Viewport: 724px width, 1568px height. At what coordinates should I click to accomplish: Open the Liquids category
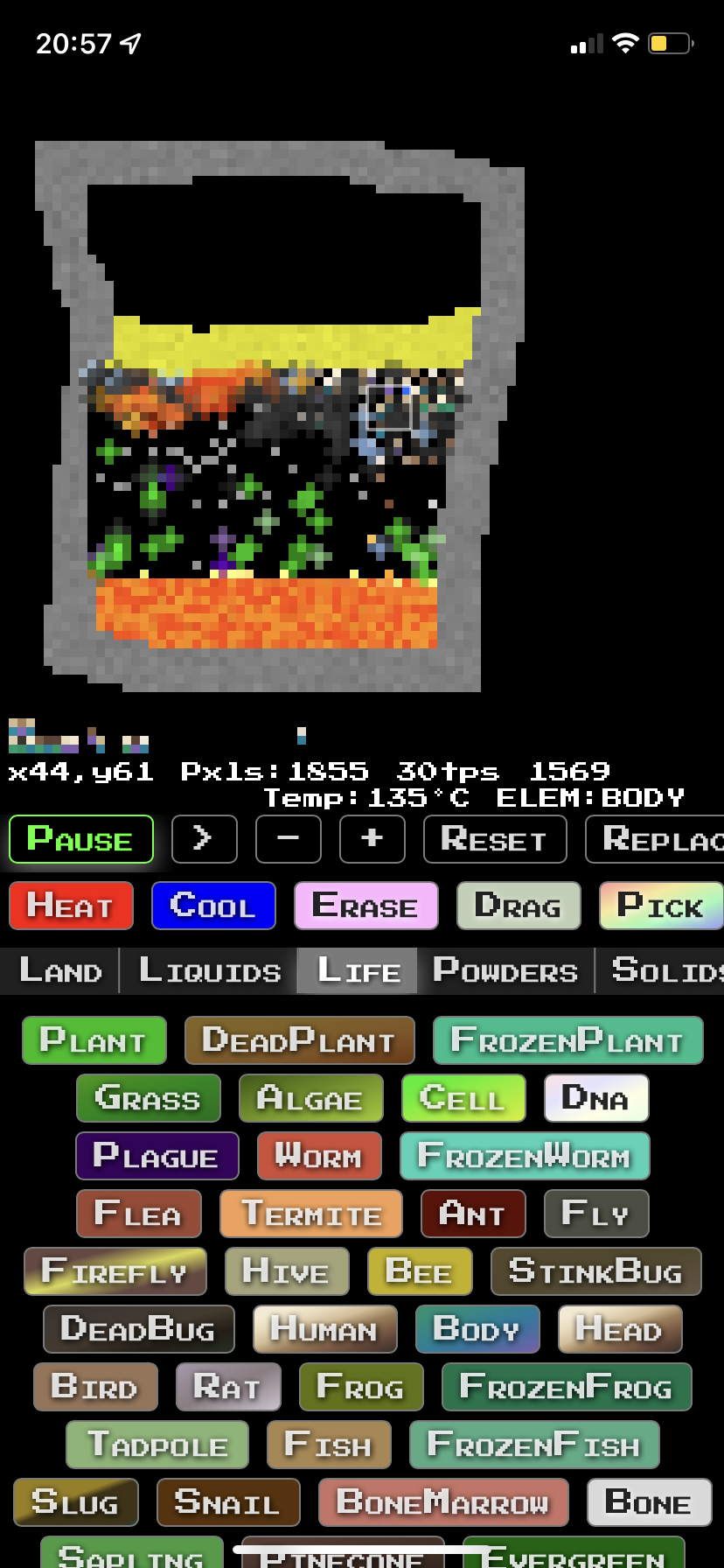click(x=210, y=970)
